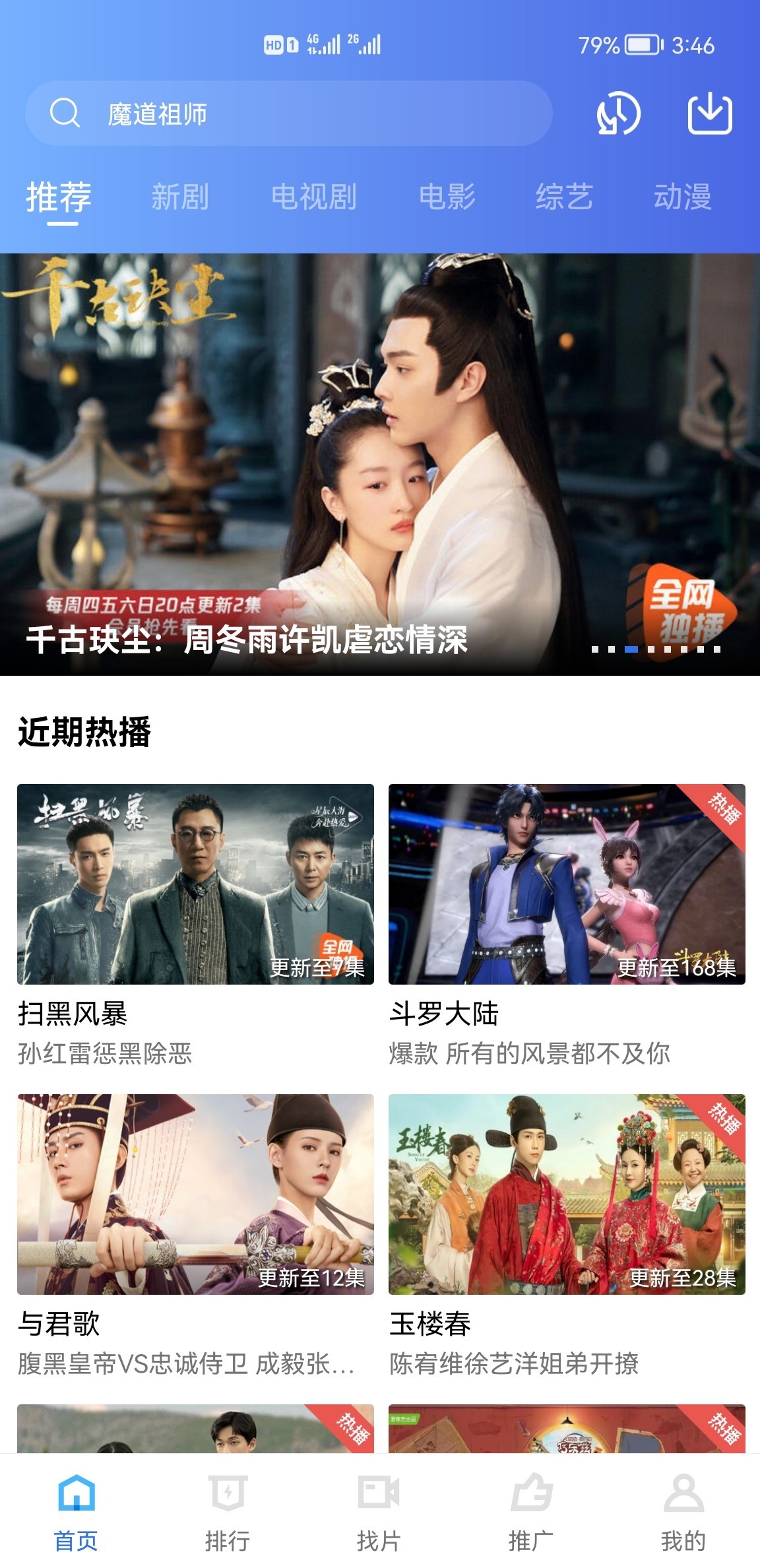Go to the 综艺 tab
760x1568 pixels.
click(x=564, y=197)
